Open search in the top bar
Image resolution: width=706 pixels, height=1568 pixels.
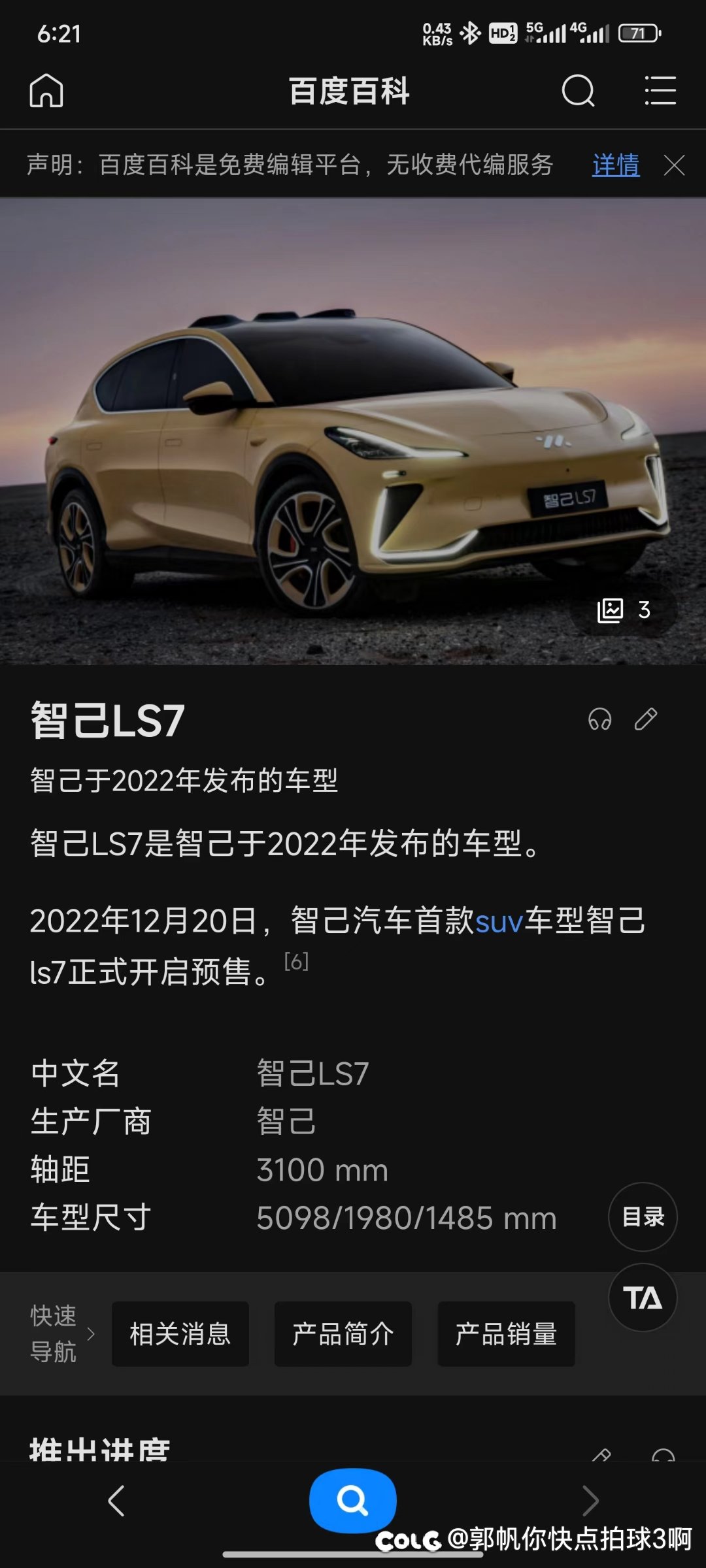point(578,90)
